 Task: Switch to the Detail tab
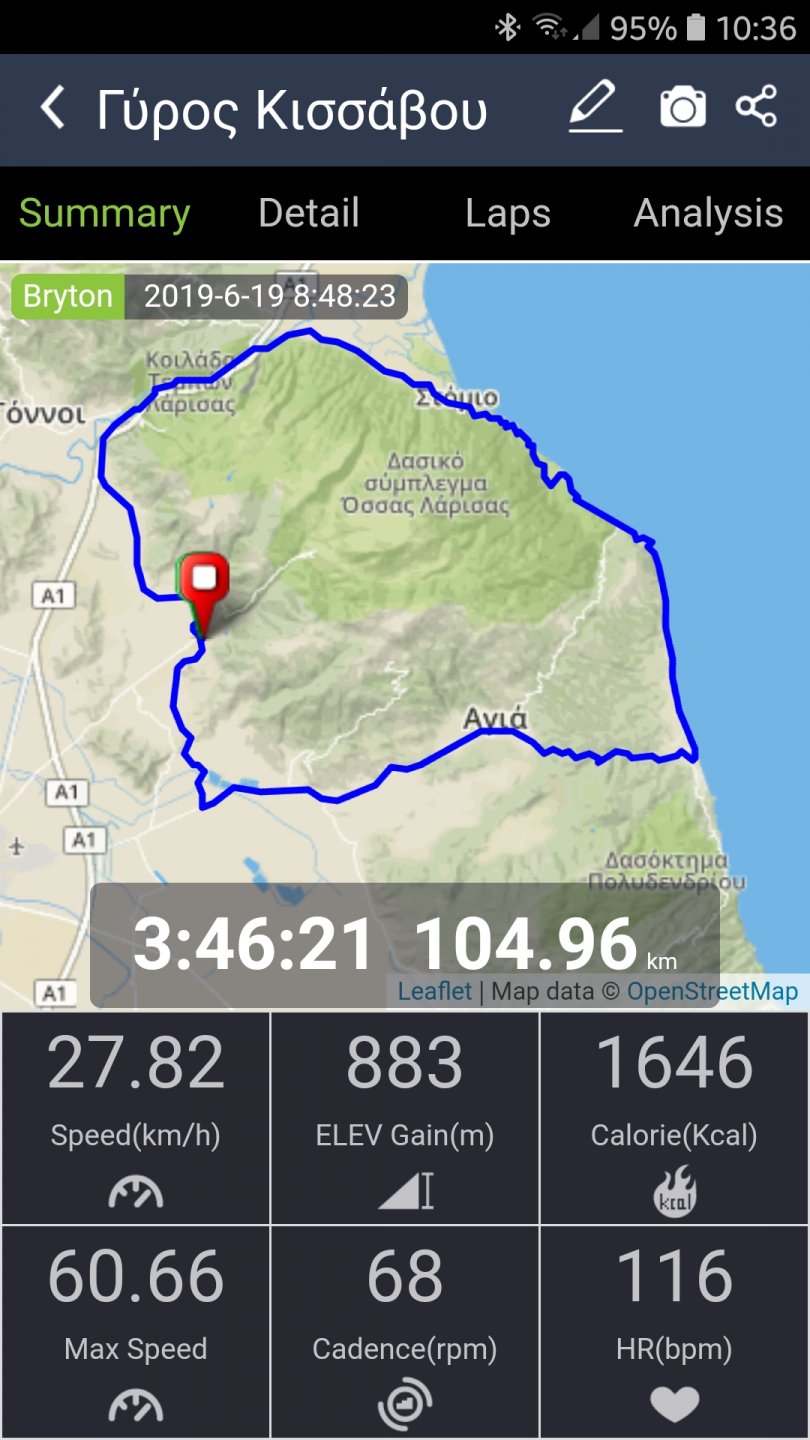point(308,213)
